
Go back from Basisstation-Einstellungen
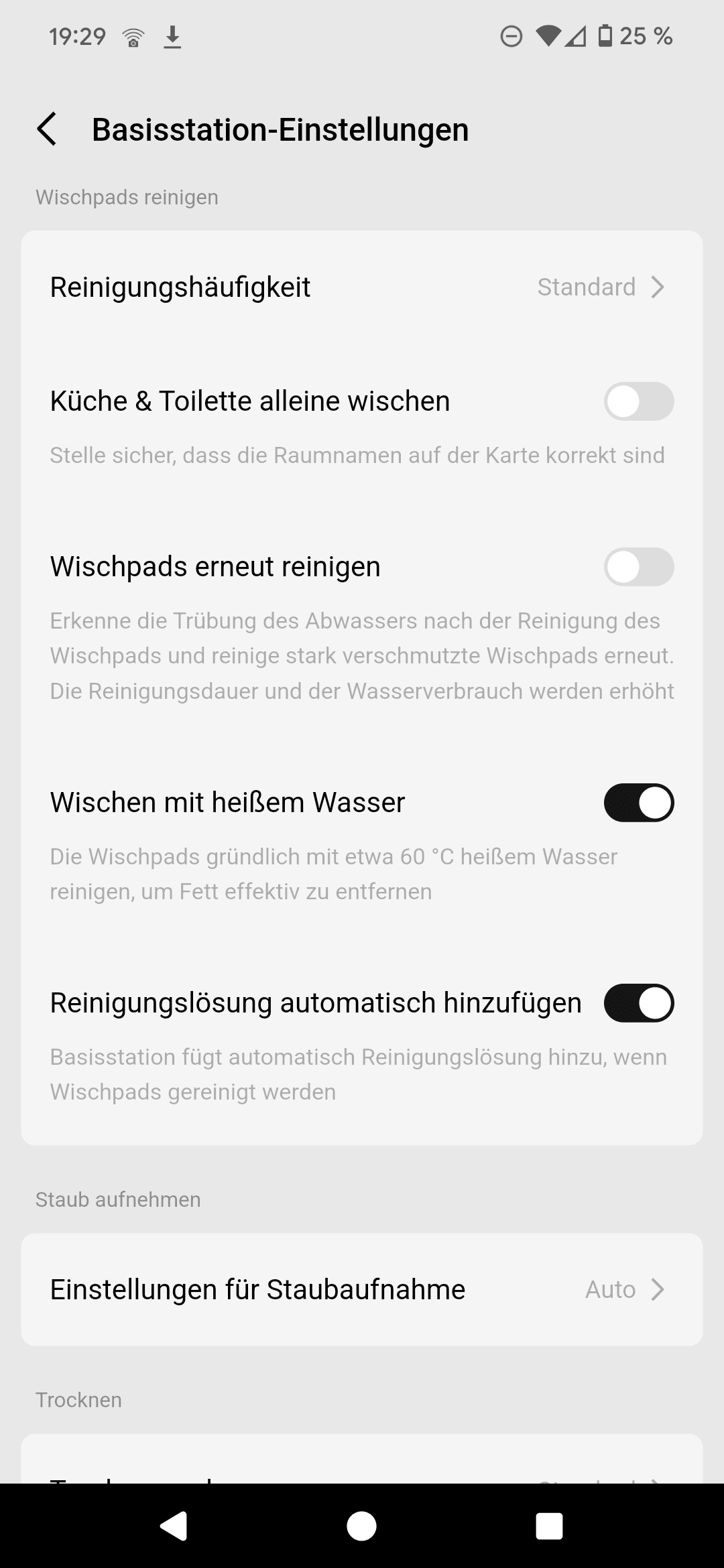[47, 129]
